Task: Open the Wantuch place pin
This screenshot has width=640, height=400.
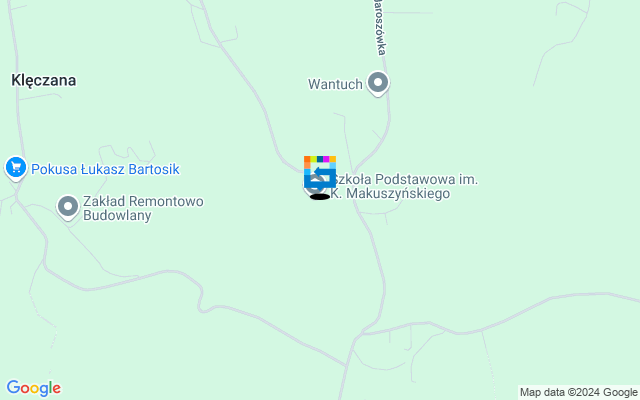Action: [x=378, y=83]
